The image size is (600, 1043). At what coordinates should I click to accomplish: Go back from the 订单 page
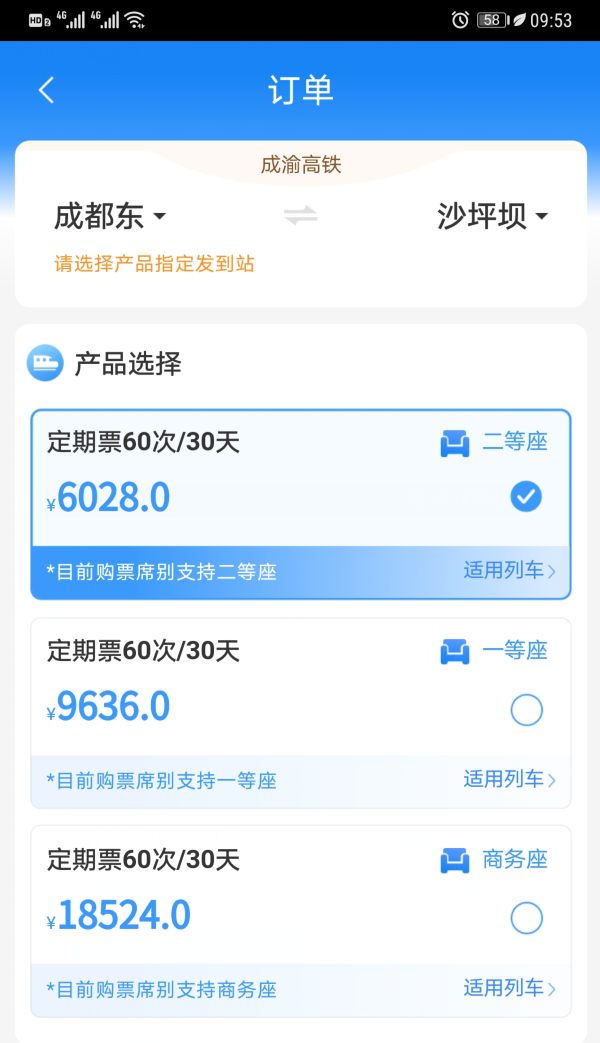46,90
